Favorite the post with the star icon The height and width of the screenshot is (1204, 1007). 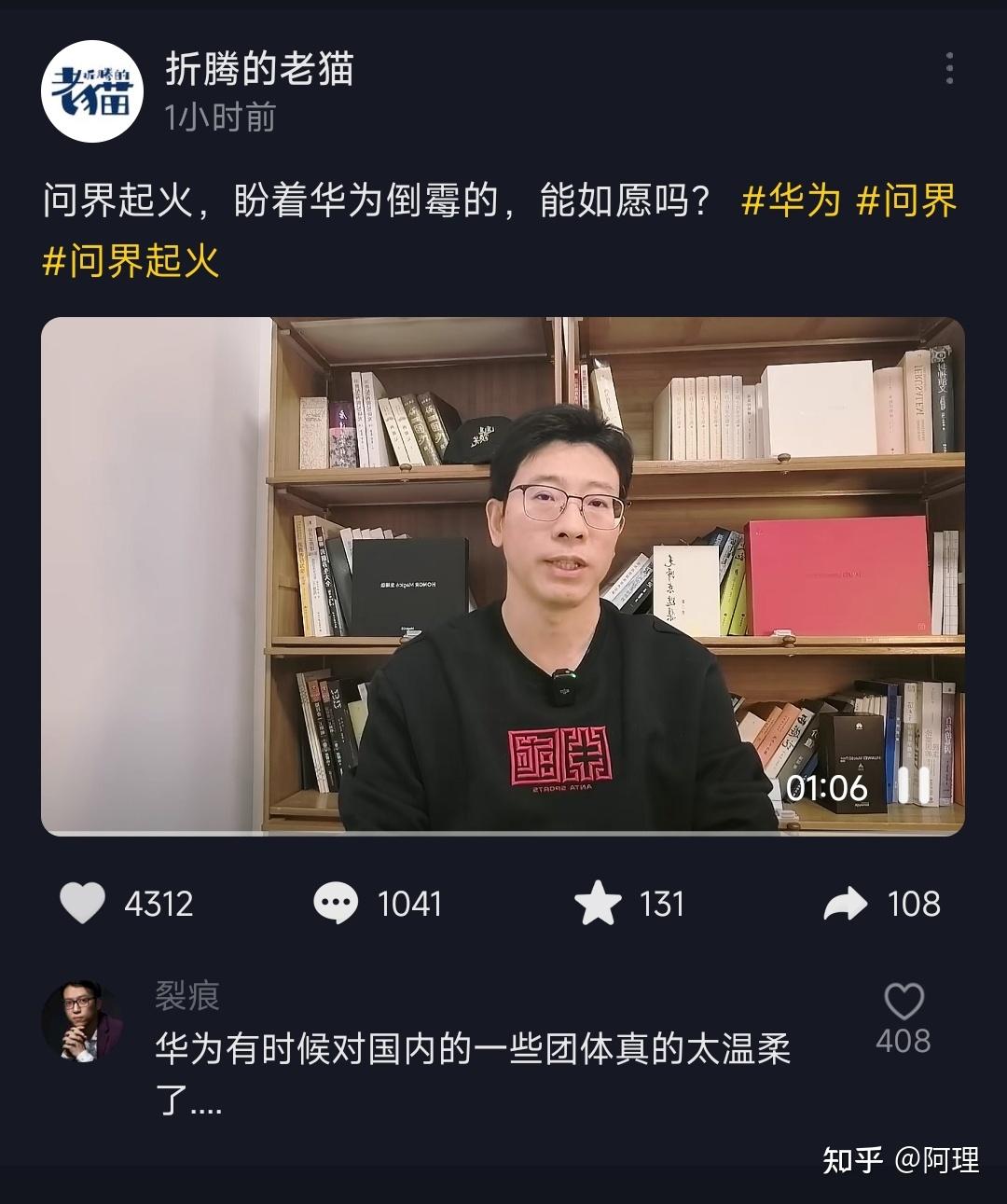point(597,903)
